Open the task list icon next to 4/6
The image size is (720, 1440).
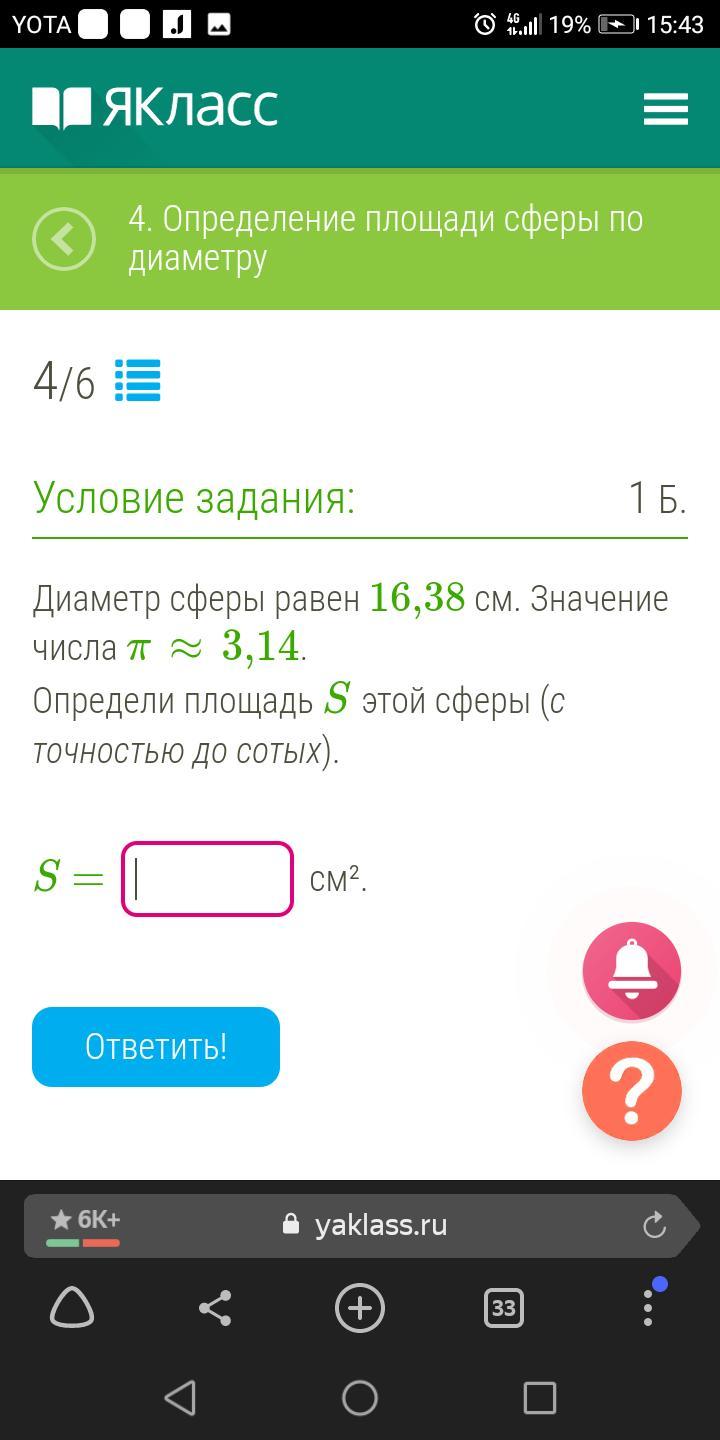[x=138, y=381]
